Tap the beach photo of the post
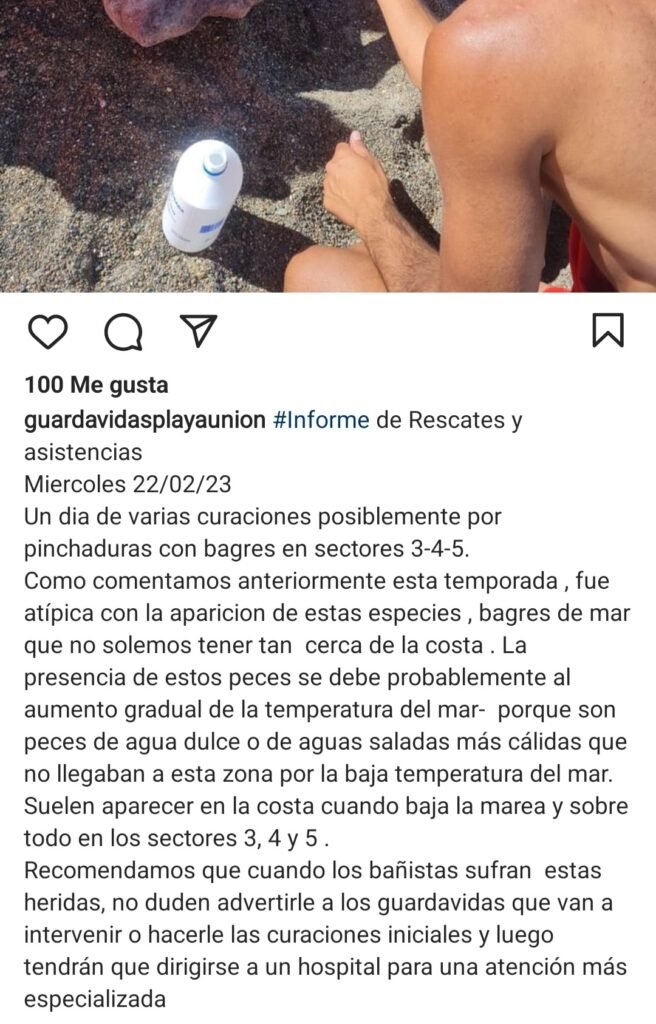The width and height of the screenshot is (656, 1024). 328,145
